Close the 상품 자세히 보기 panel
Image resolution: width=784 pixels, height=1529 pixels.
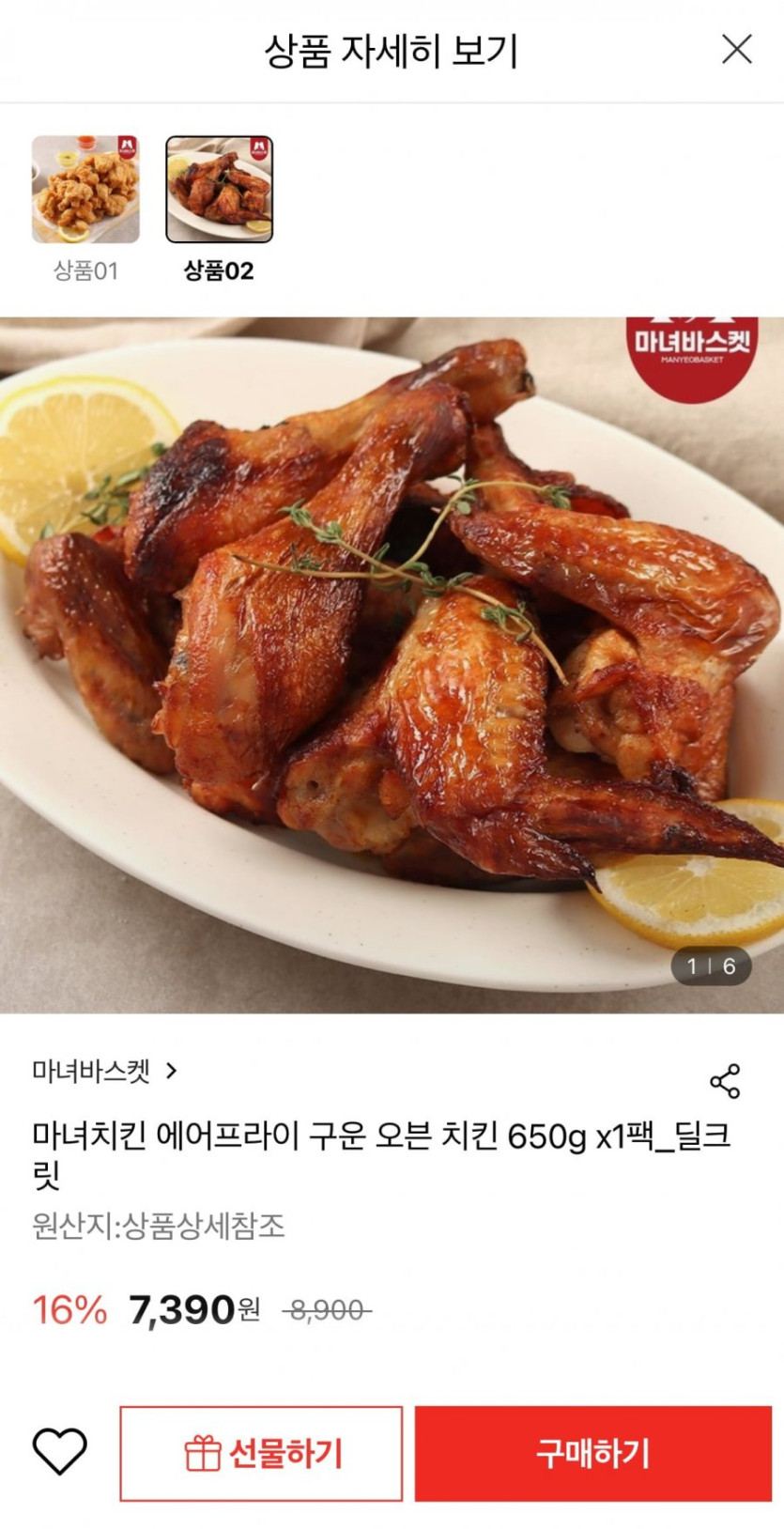737,49
